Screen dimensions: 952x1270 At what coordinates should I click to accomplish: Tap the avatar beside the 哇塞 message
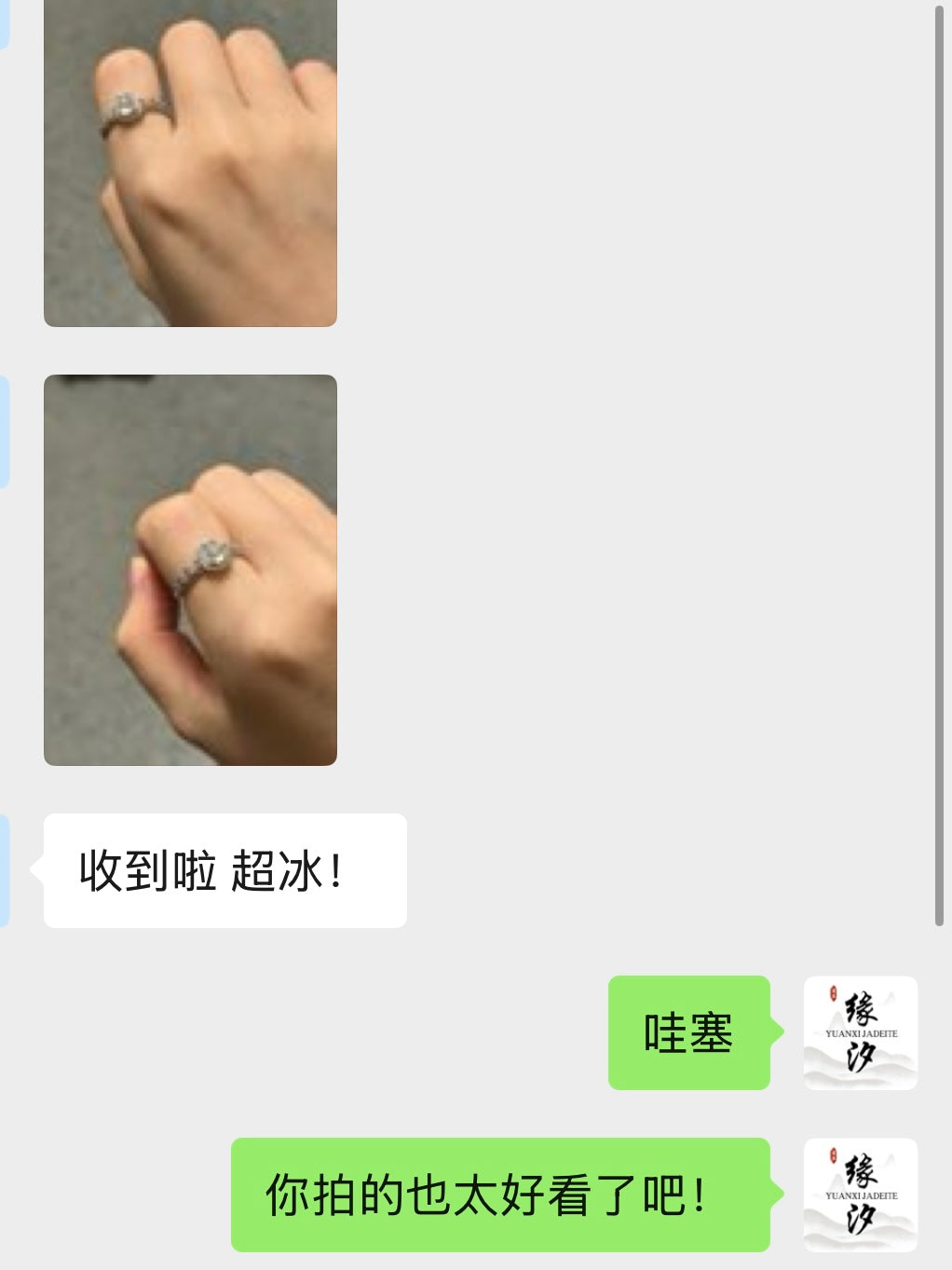click(860, 1032)
